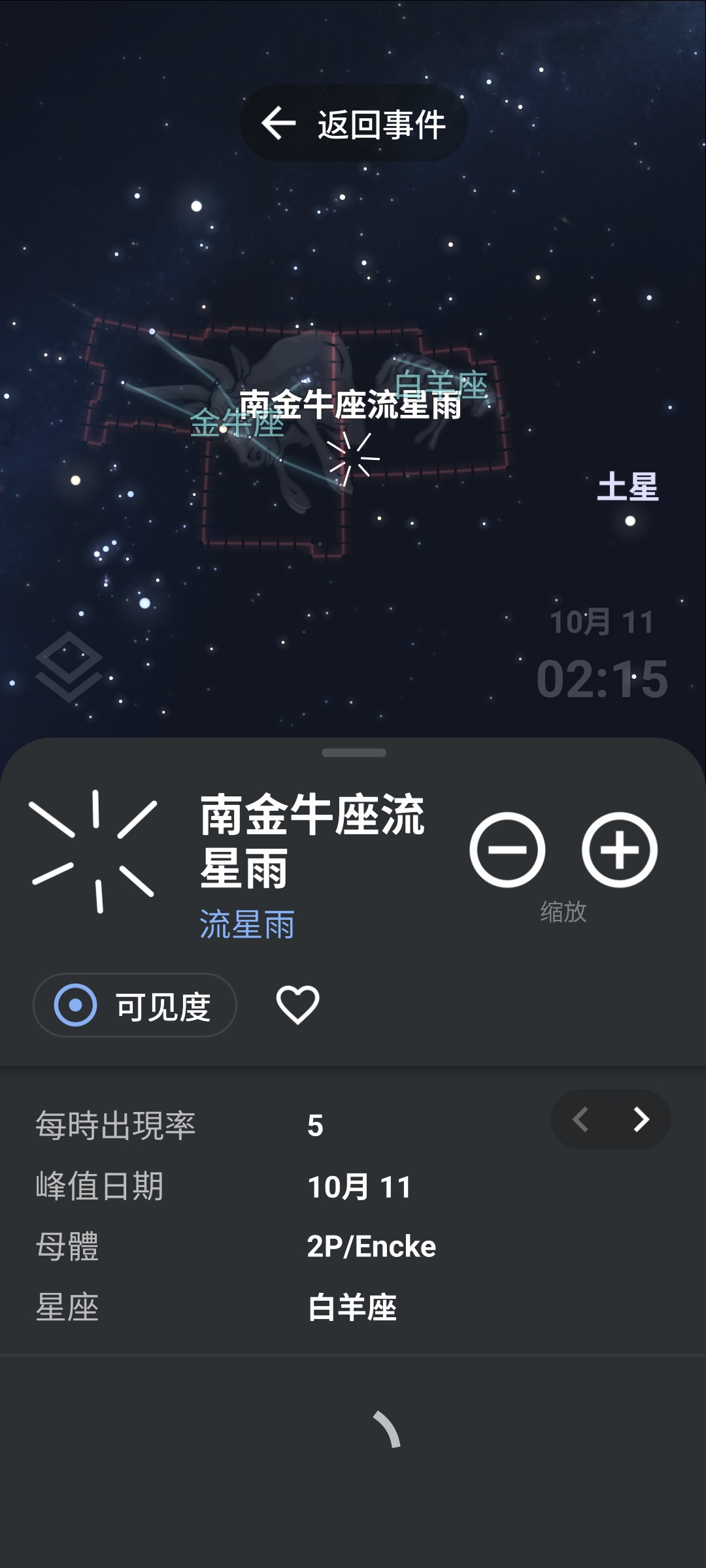Open the 金牛座 constellation label

click(x=237, y=425)
